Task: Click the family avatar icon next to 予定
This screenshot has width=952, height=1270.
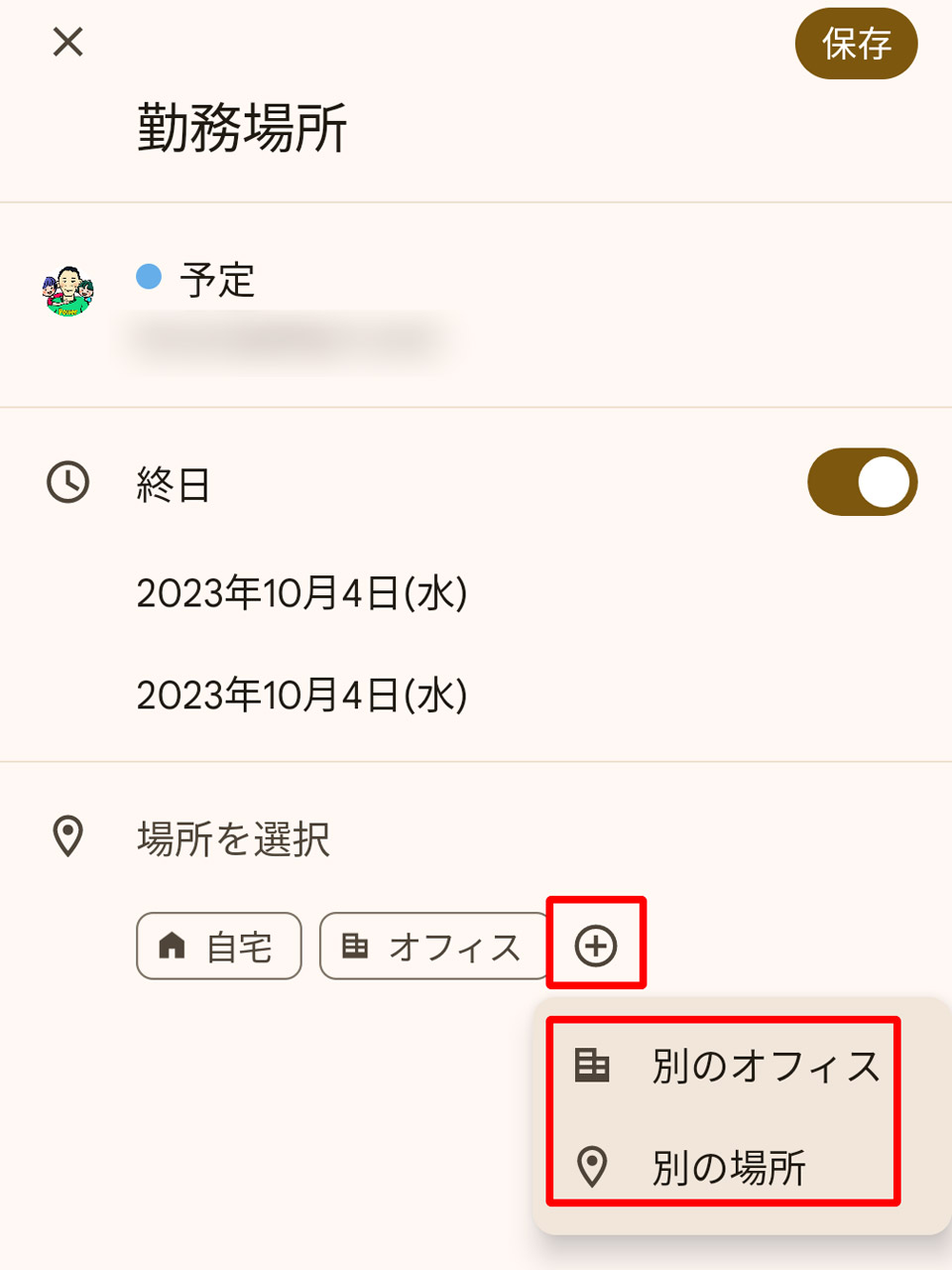Action: [x=65, y=287]
